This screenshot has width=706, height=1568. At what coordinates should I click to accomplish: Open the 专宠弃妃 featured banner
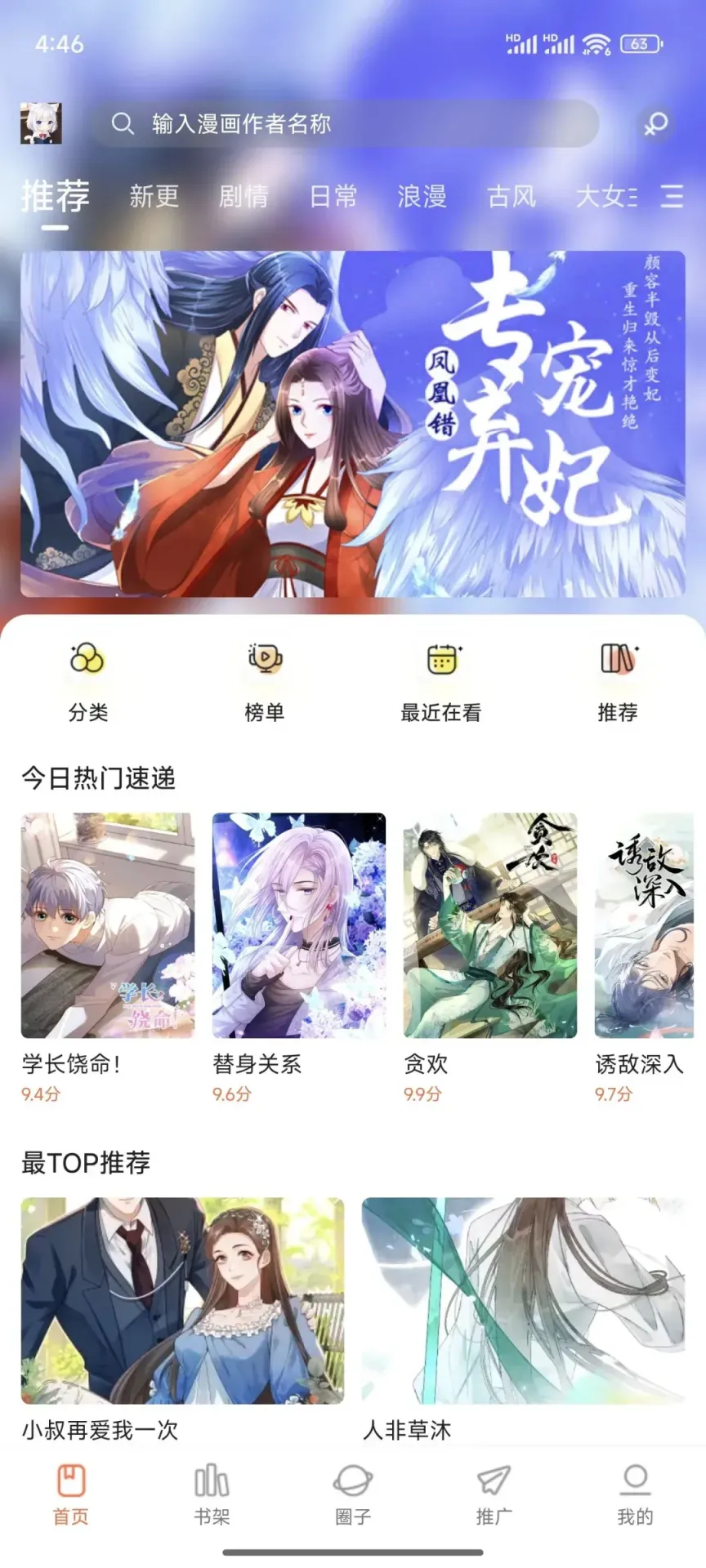click(x=353, y=423)
